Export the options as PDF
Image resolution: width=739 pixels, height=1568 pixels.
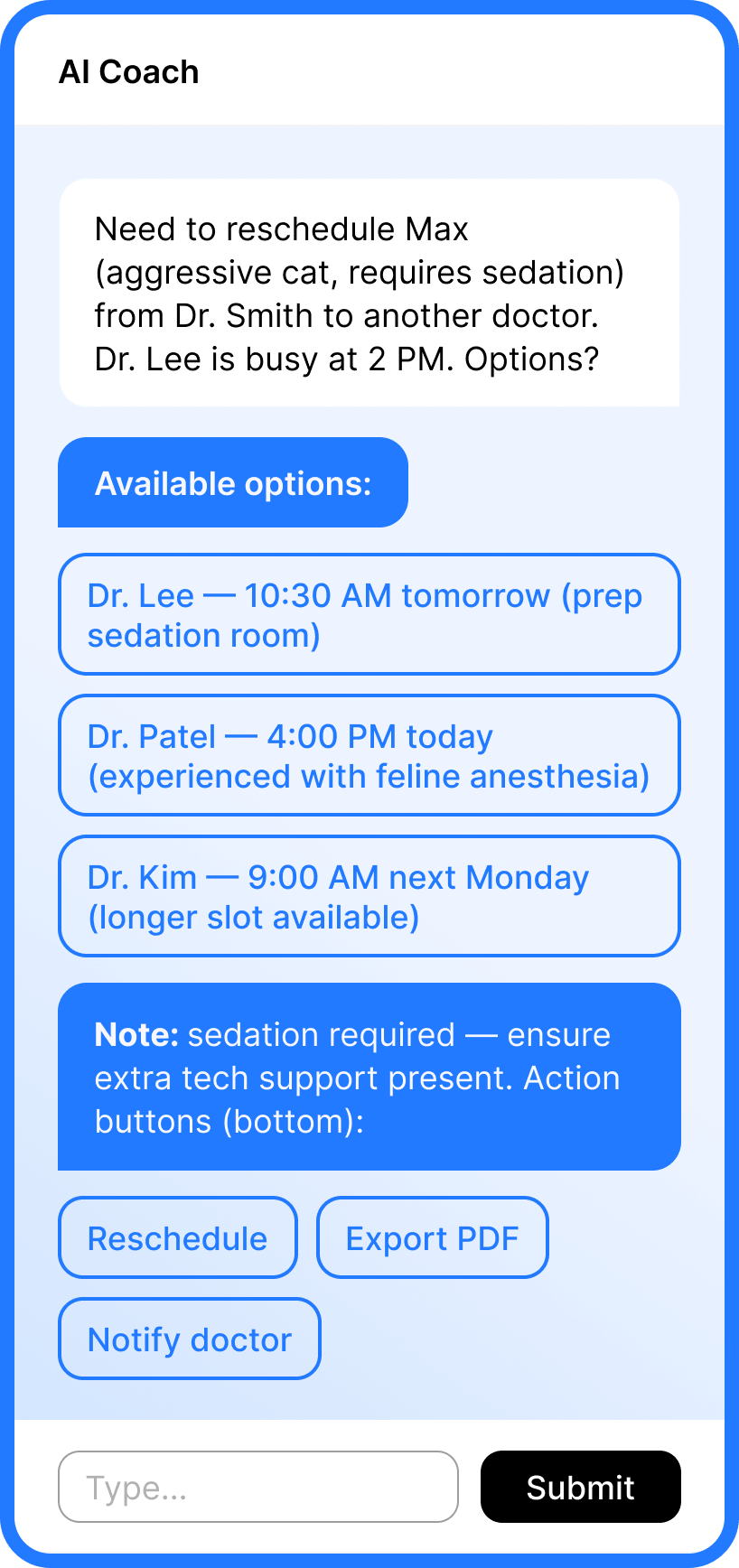[432, 1237]
